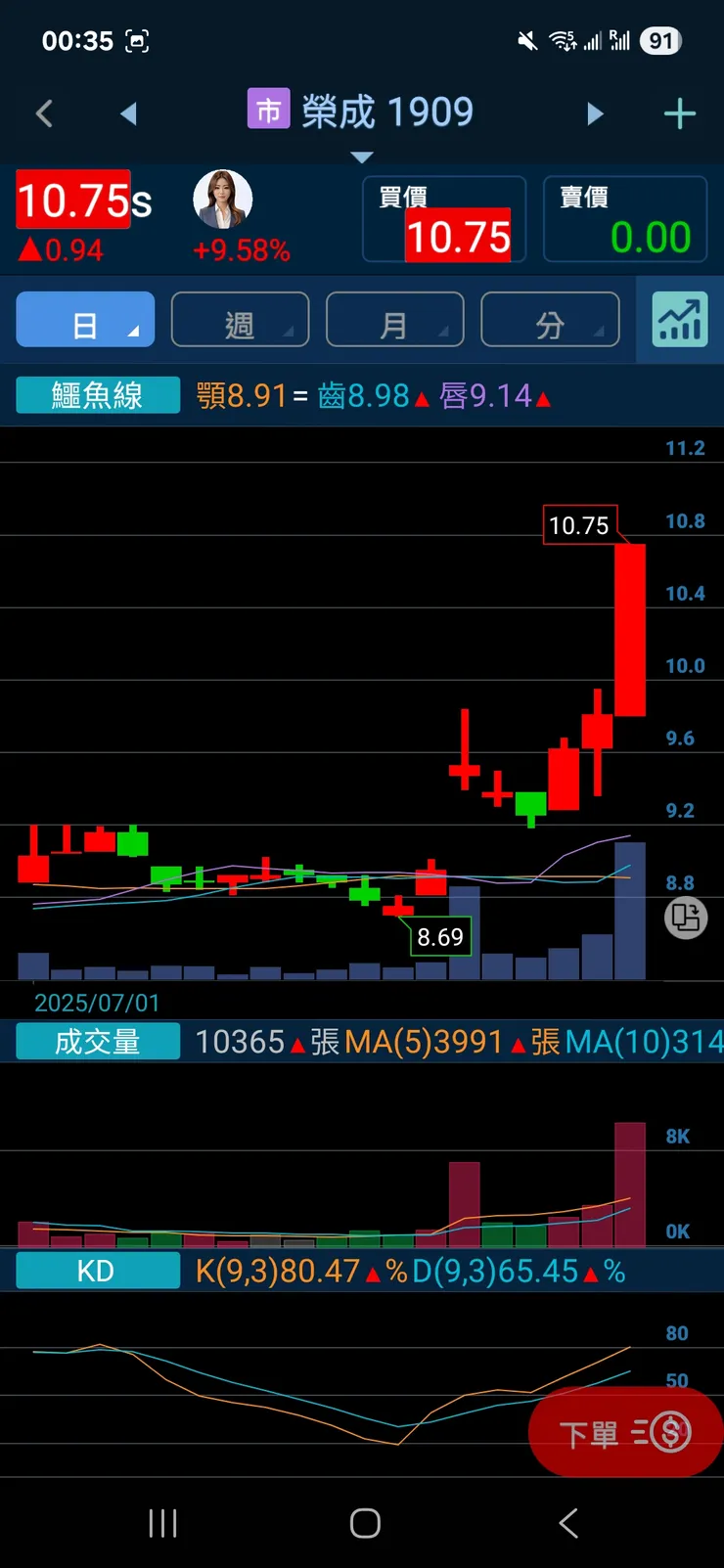Screen dimensions: 724x1568
Task: Change the 成交量 indicator
Action: [98, 1042]
